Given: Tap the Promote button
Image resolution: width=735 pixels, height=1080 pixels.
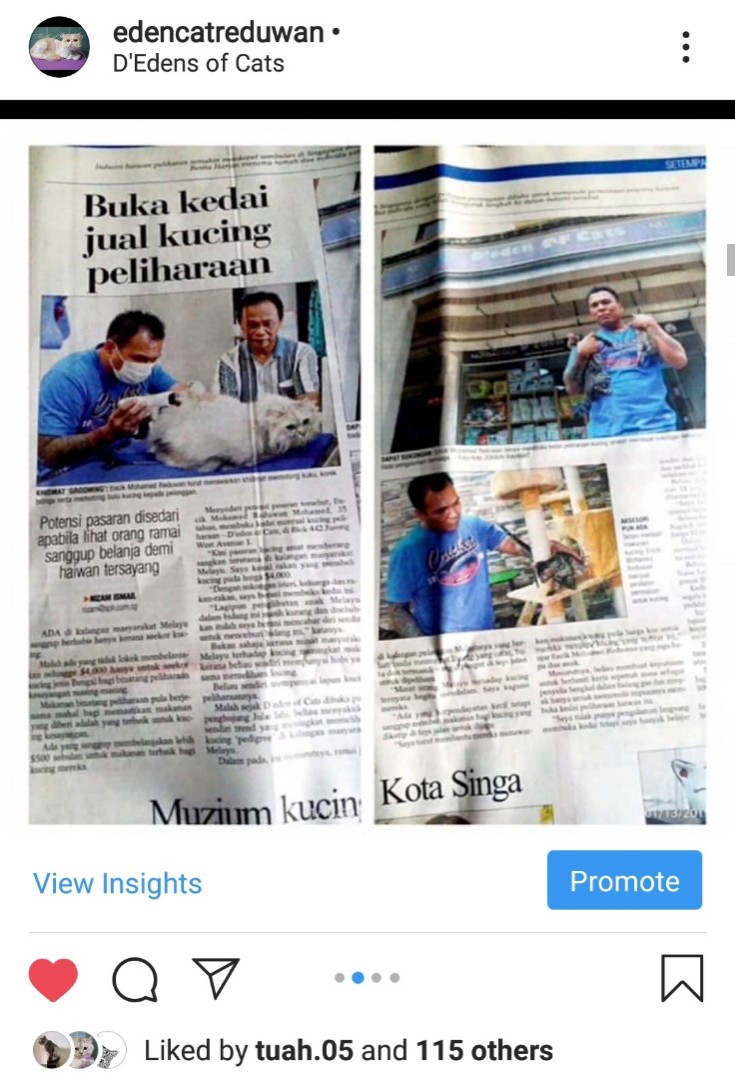Looking at the screenshot, I should (624, 880).
